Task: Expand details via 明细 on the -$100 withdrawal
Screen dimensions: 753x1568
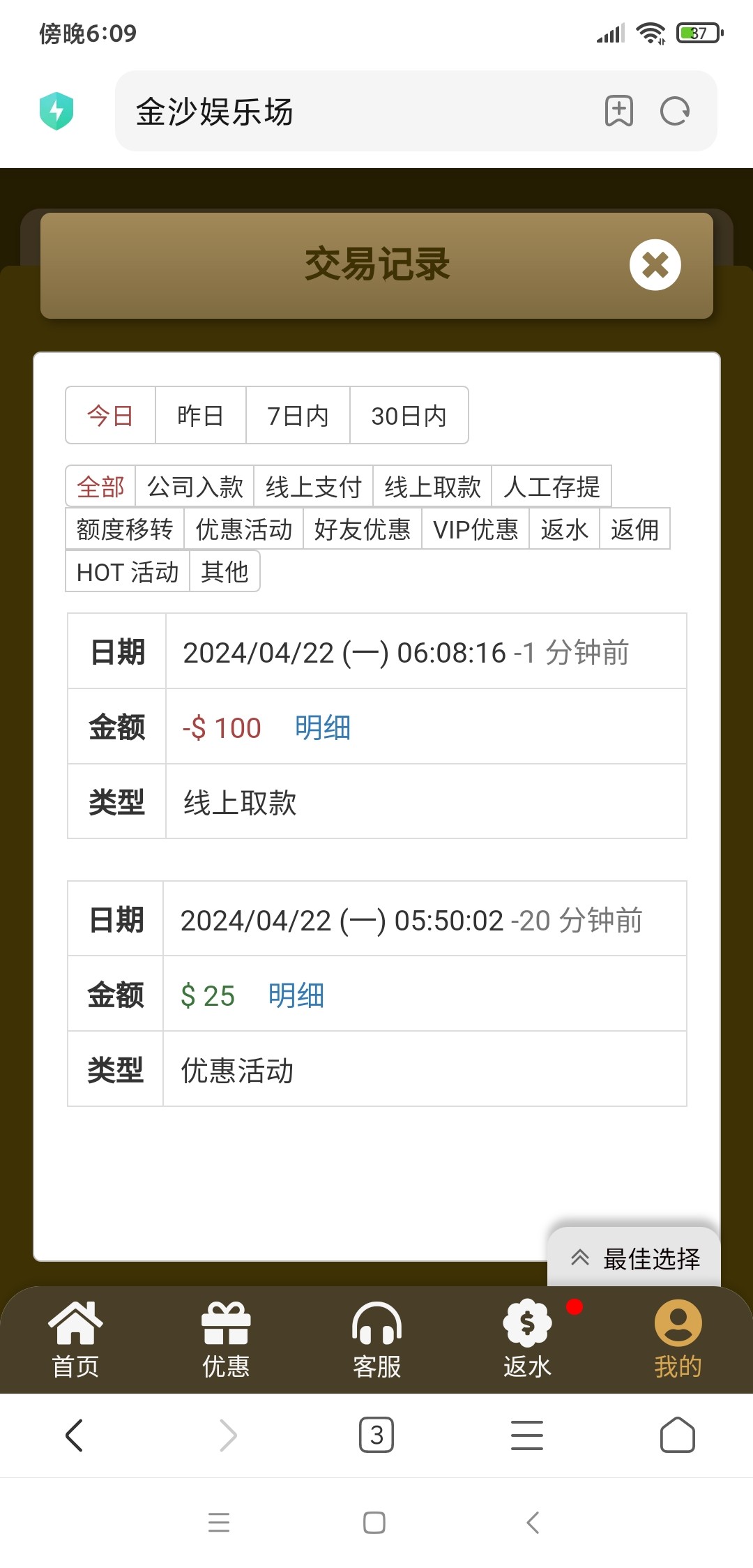Action: (321, 727)
